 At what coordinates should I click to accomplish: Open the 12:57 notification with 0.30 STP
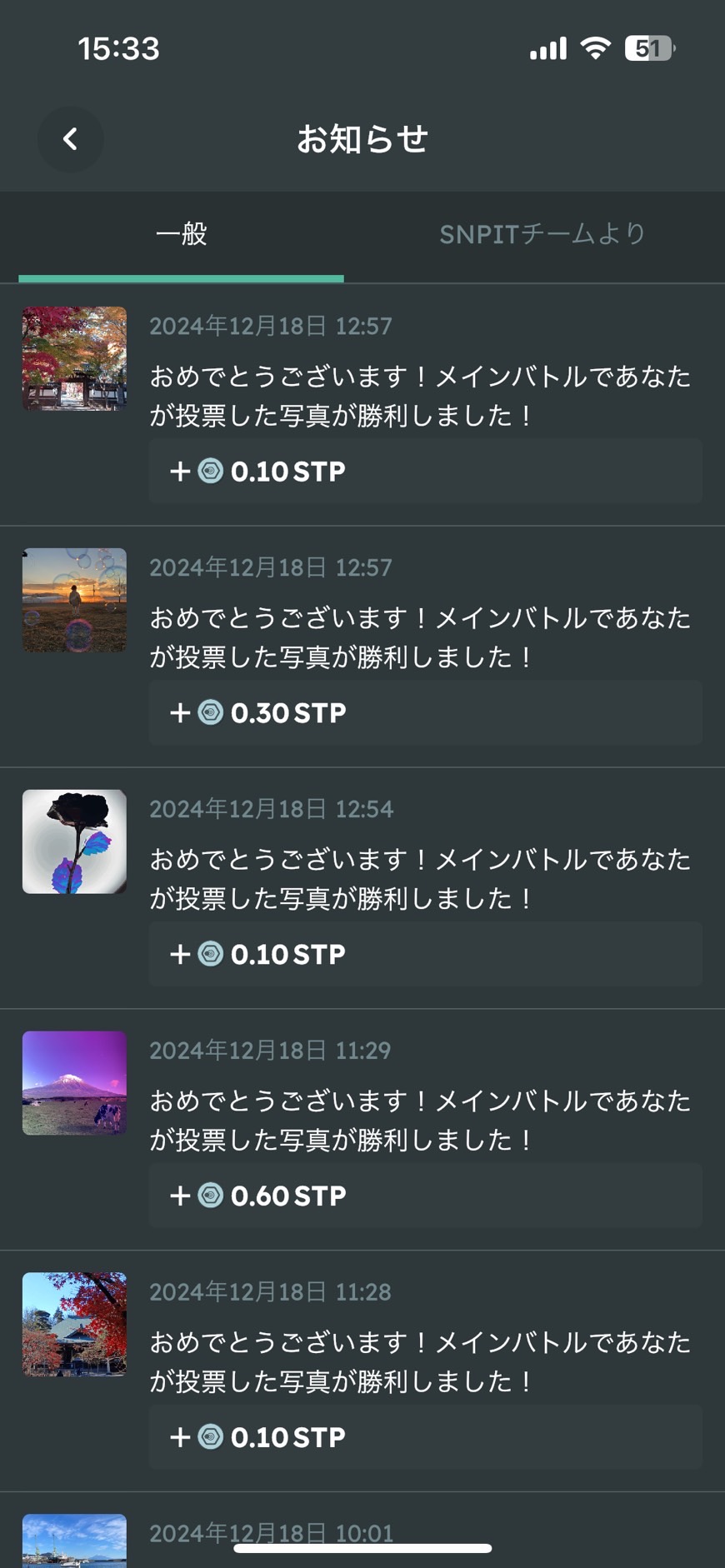[x=419, y=637]
